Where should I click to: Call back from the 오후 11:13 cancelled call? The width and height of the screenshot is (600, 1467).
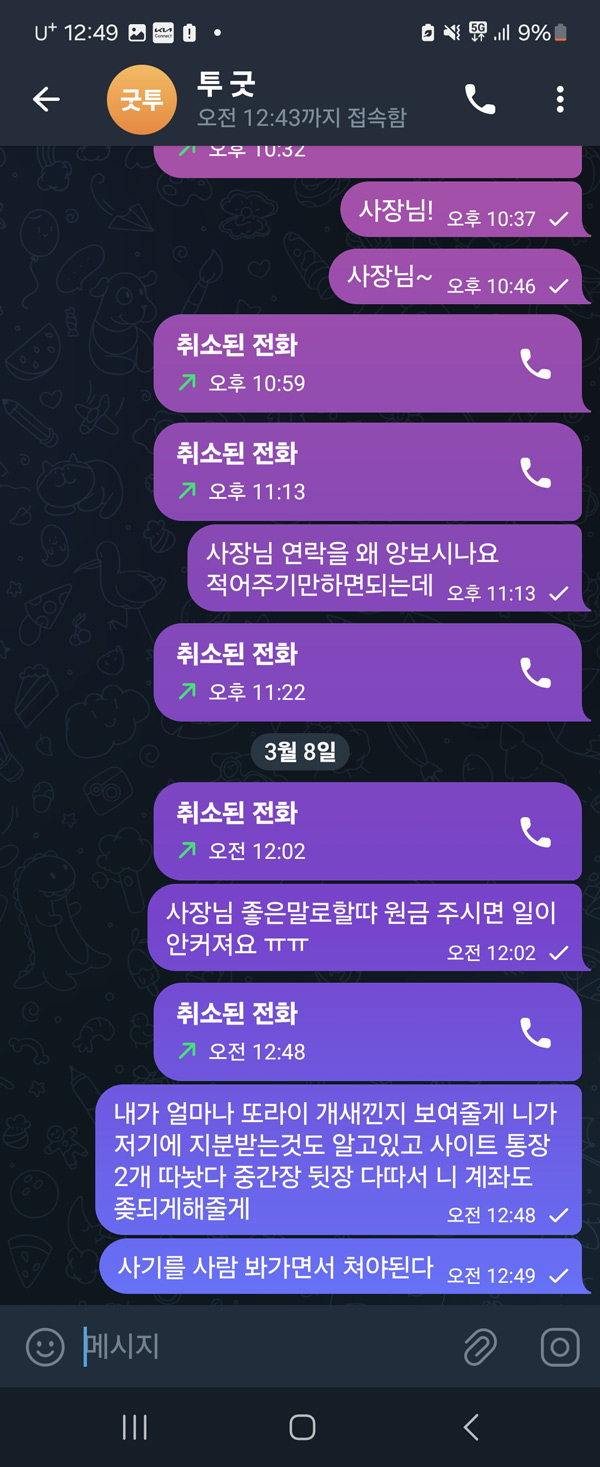click(x=536, y=473)
